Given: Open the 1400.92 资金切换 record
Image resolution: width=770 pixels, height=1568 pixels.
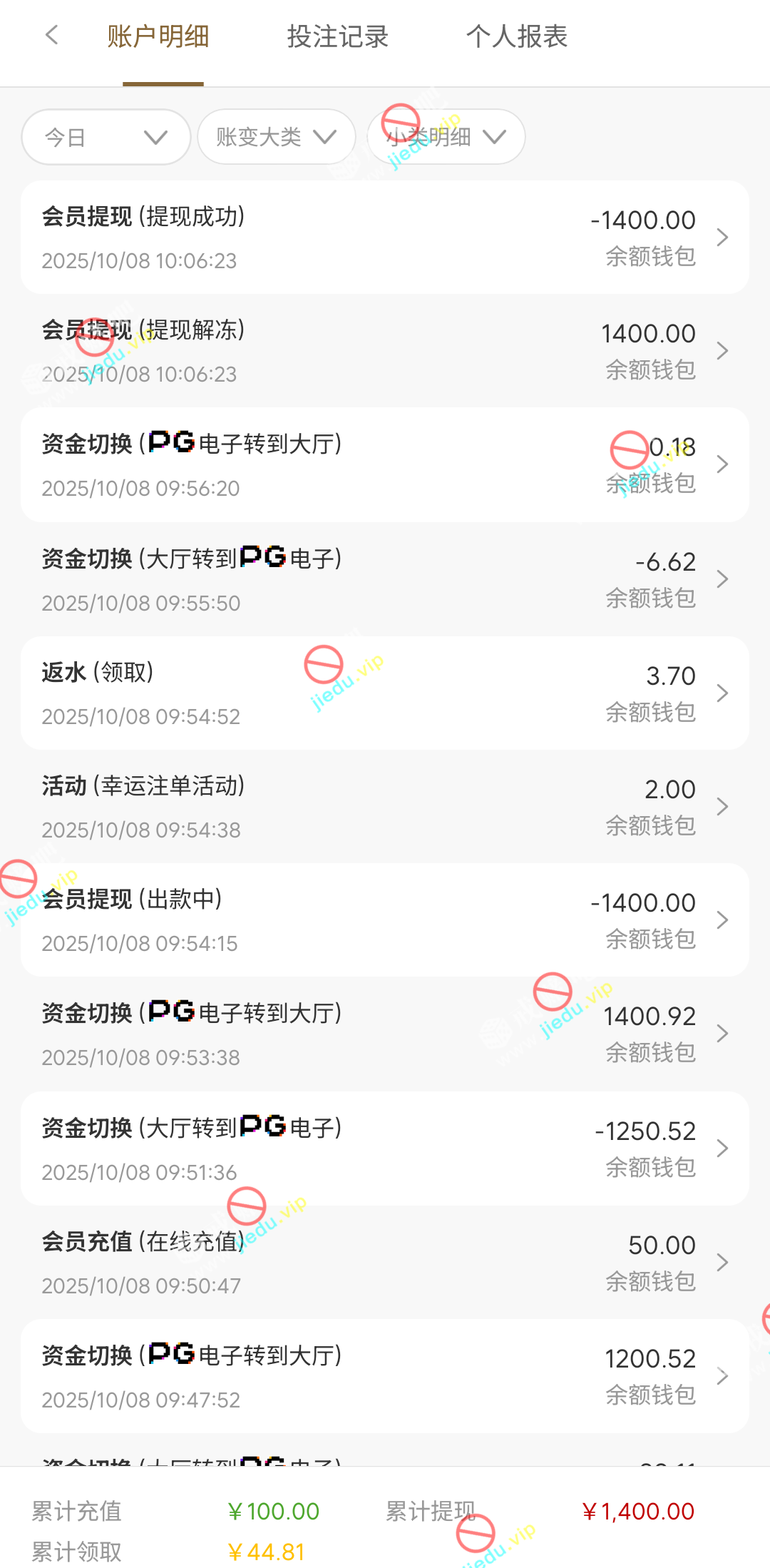Looking at the screenshot, I should click(x=385, y=1034).
